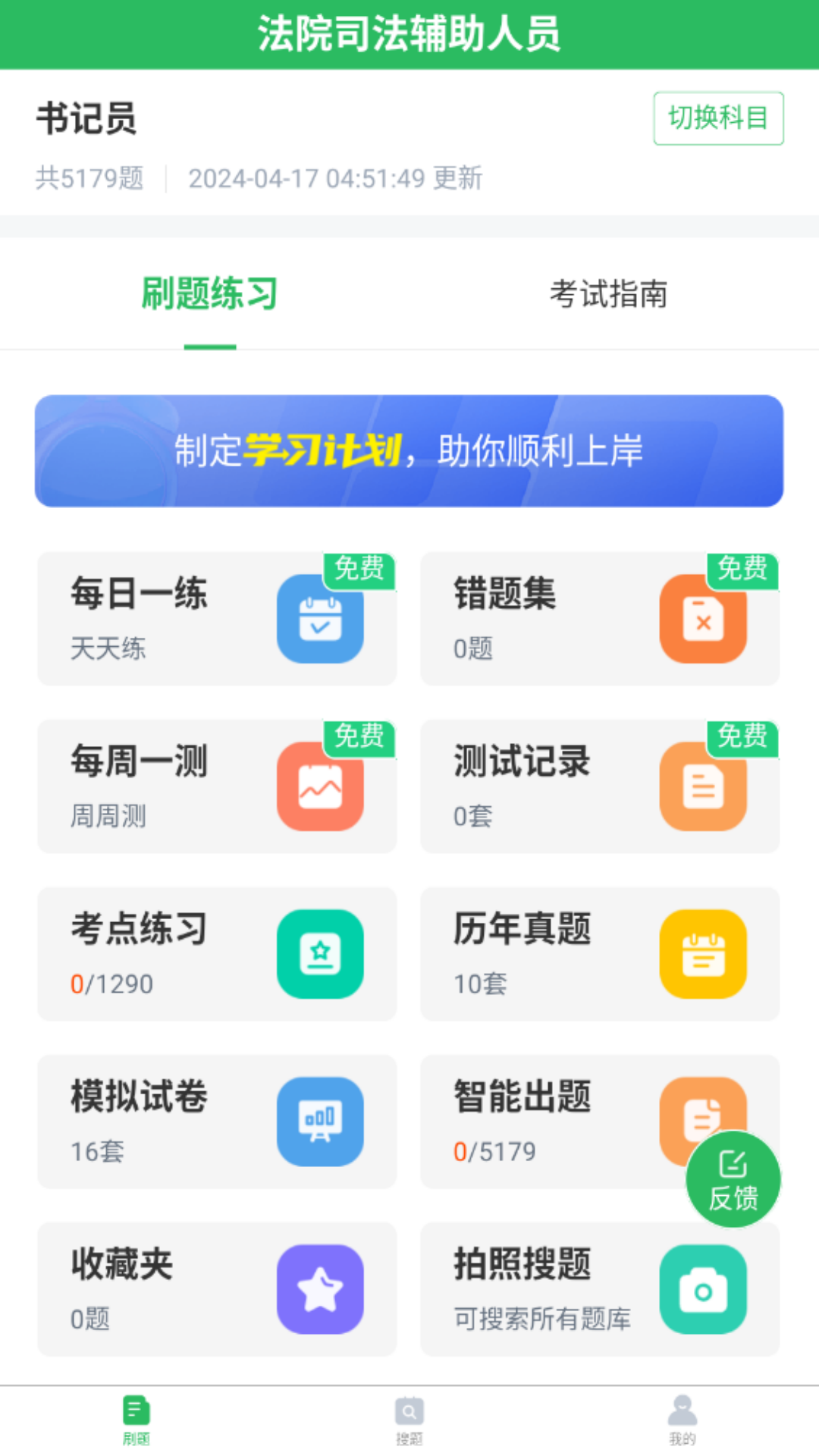Select the 错题集 error collection icon
The width and height of the screenshot is (819, 1456).
tap(703, 618)
